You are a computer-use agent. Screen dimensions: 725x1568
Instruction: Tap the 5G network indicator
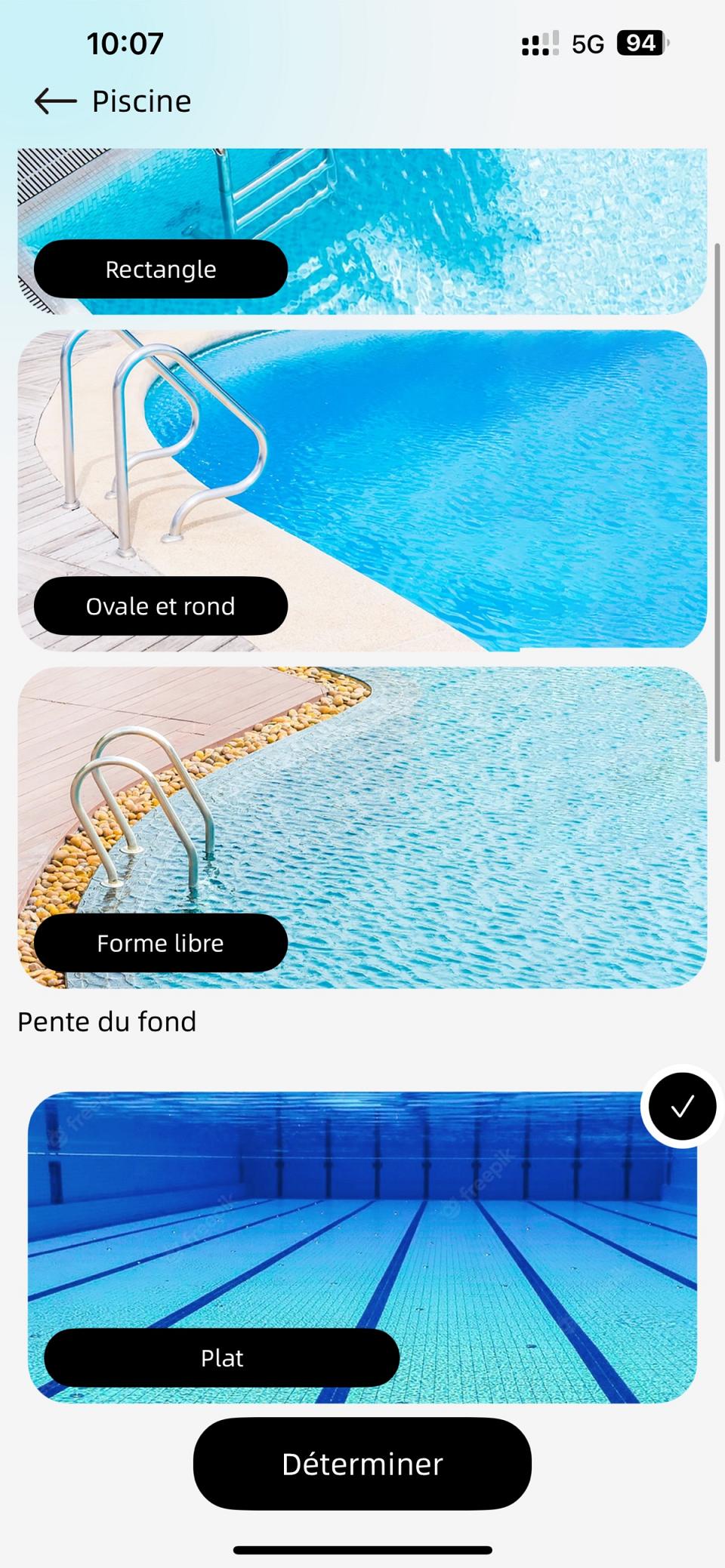[x=586, y=43]
